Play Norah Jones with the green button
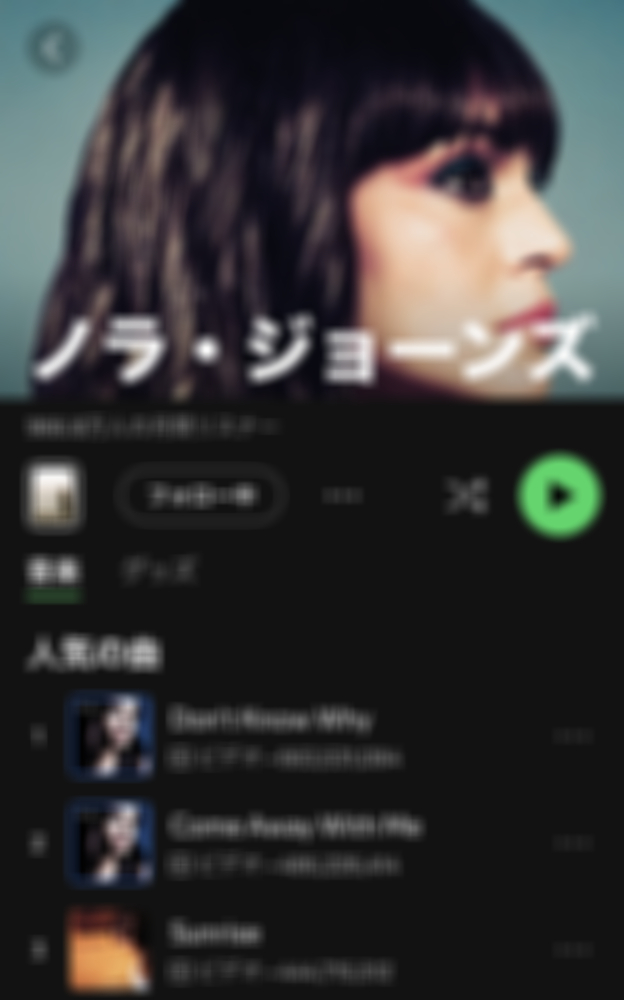Viewport: 624px width, 1000px height. pyautogui.click(x=559, y=495)
